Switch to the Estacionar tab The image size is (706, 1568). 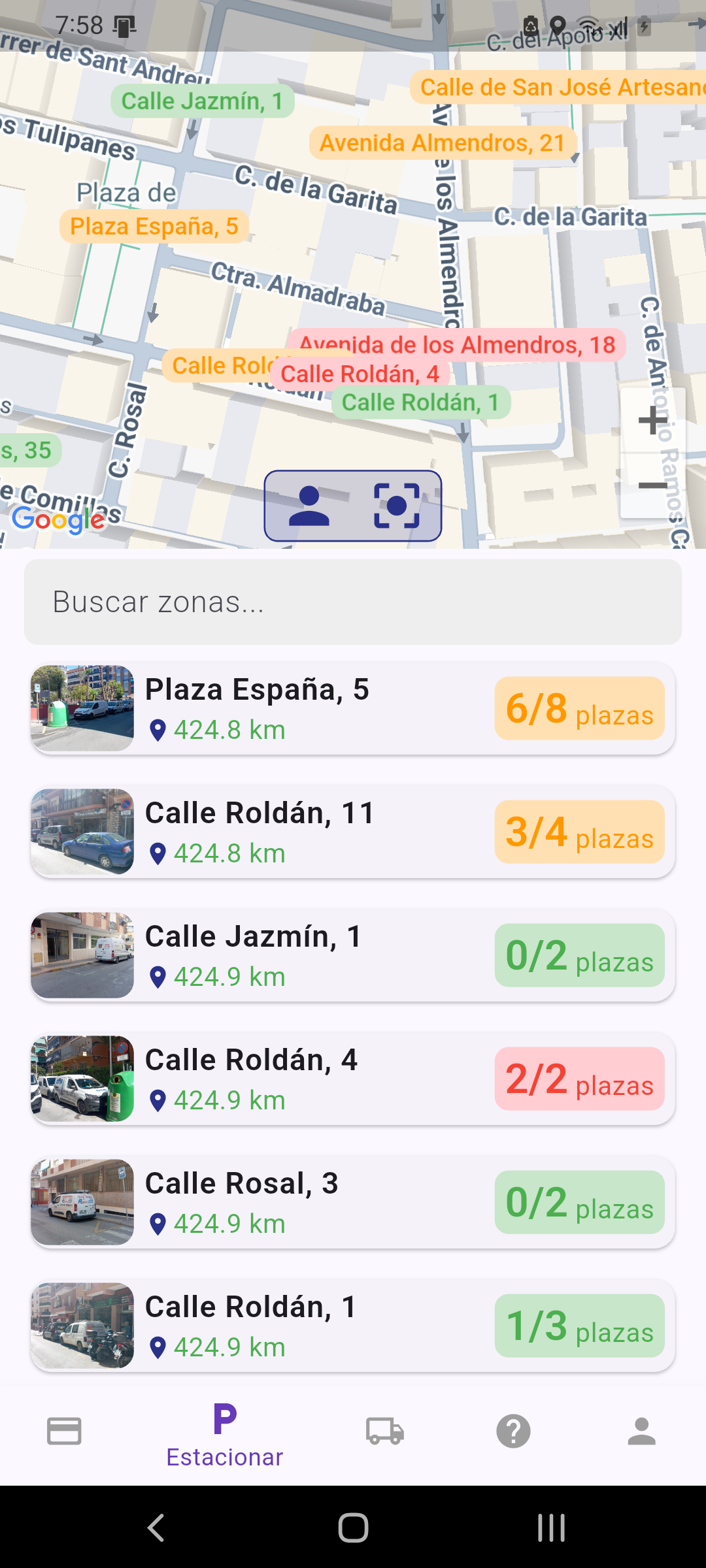tap(224, 1433)
